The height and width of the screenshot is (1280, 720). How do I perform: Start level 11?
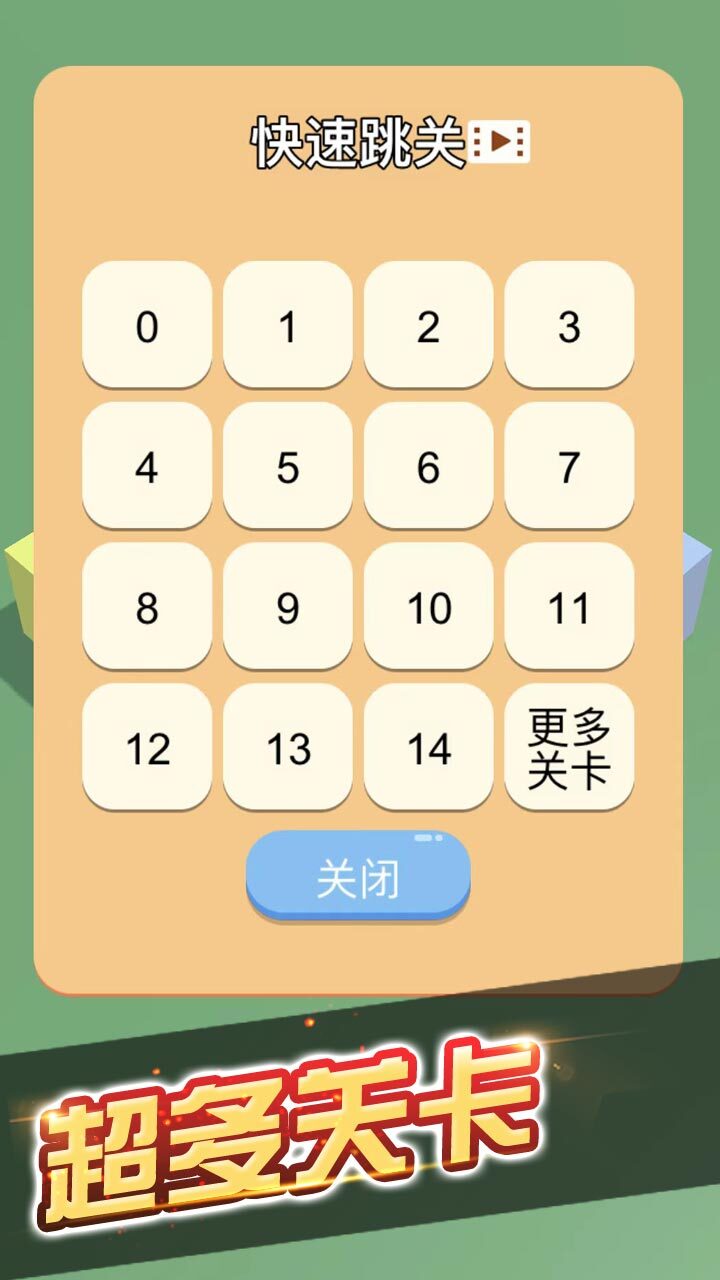(569, 607)
